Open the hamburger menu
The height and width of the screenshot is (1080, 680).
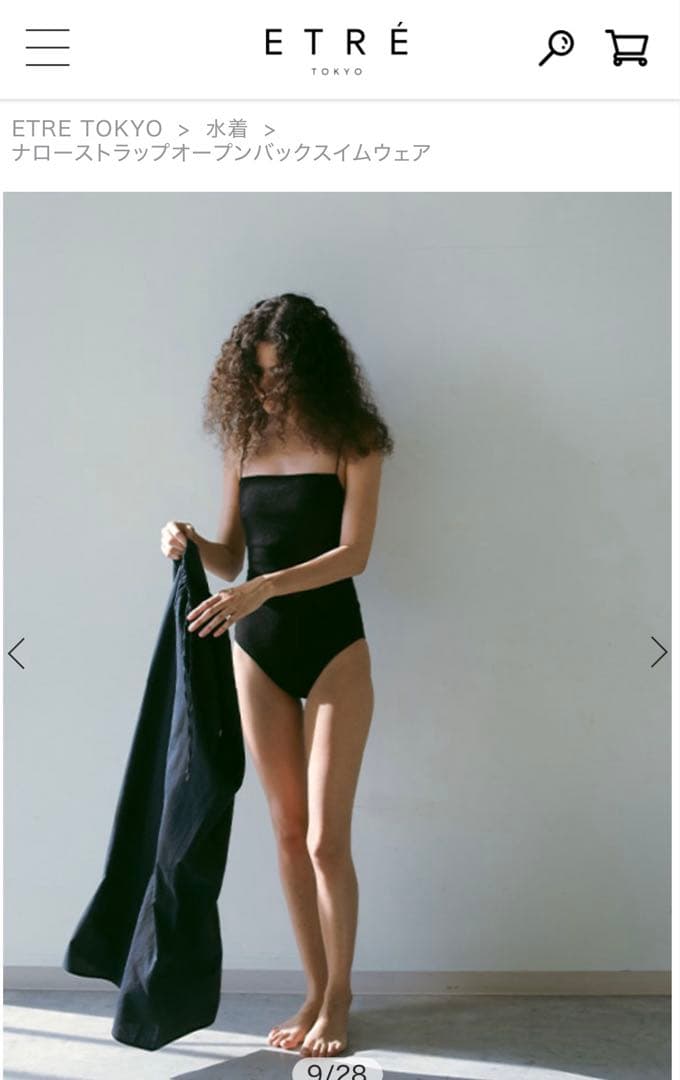47,47
